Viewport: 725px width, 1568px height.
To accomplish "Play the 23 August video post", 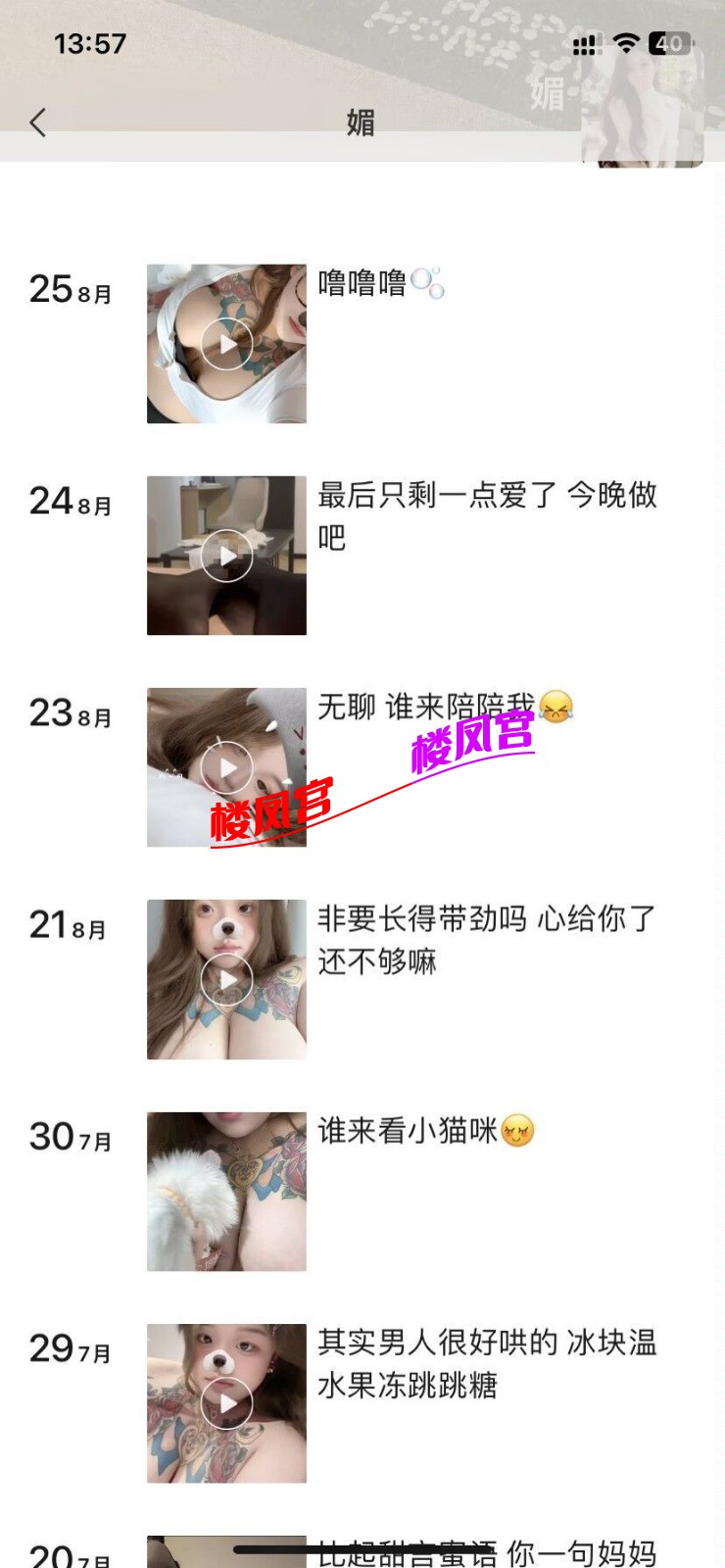I will point(226,767).
